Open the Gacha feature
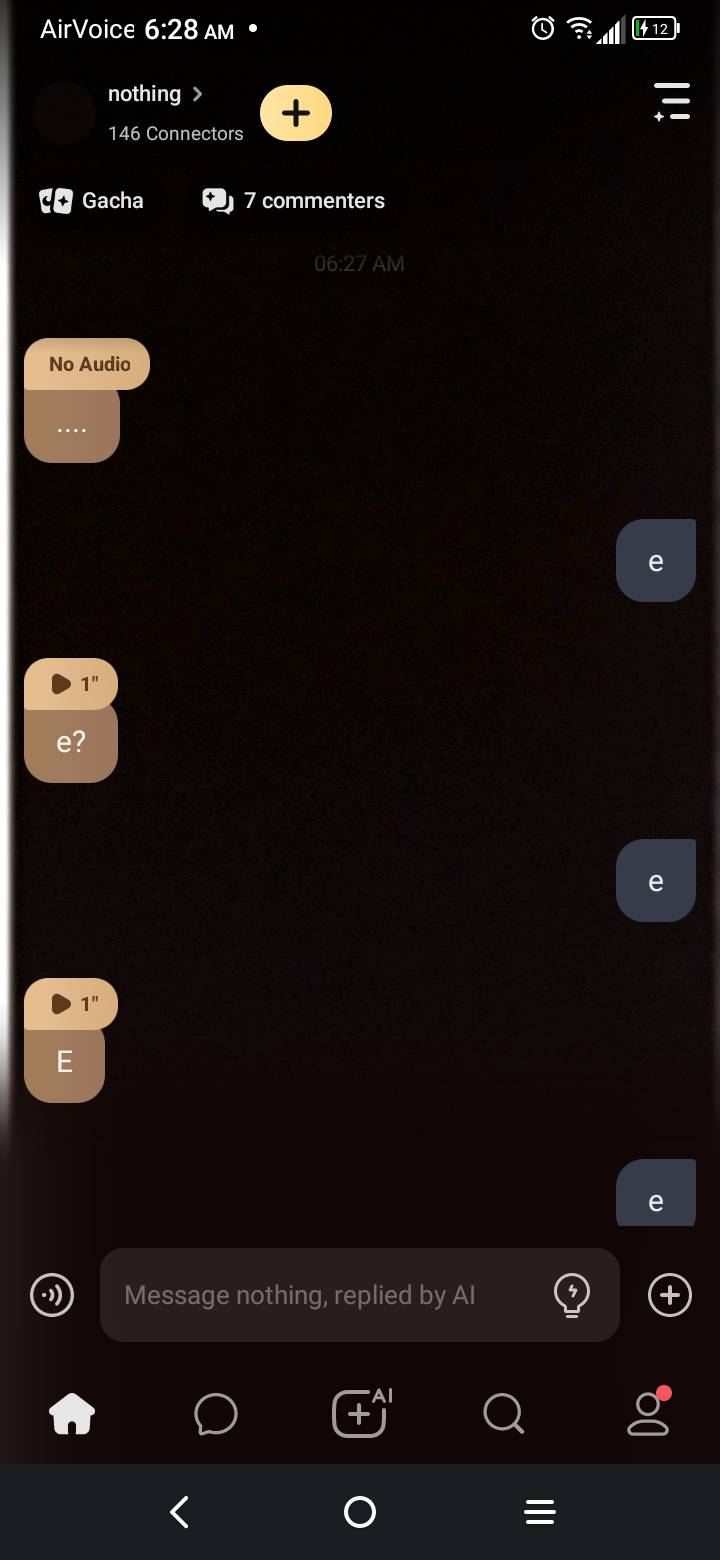The height and width of the screenshot is (1560, 720). 91,201
